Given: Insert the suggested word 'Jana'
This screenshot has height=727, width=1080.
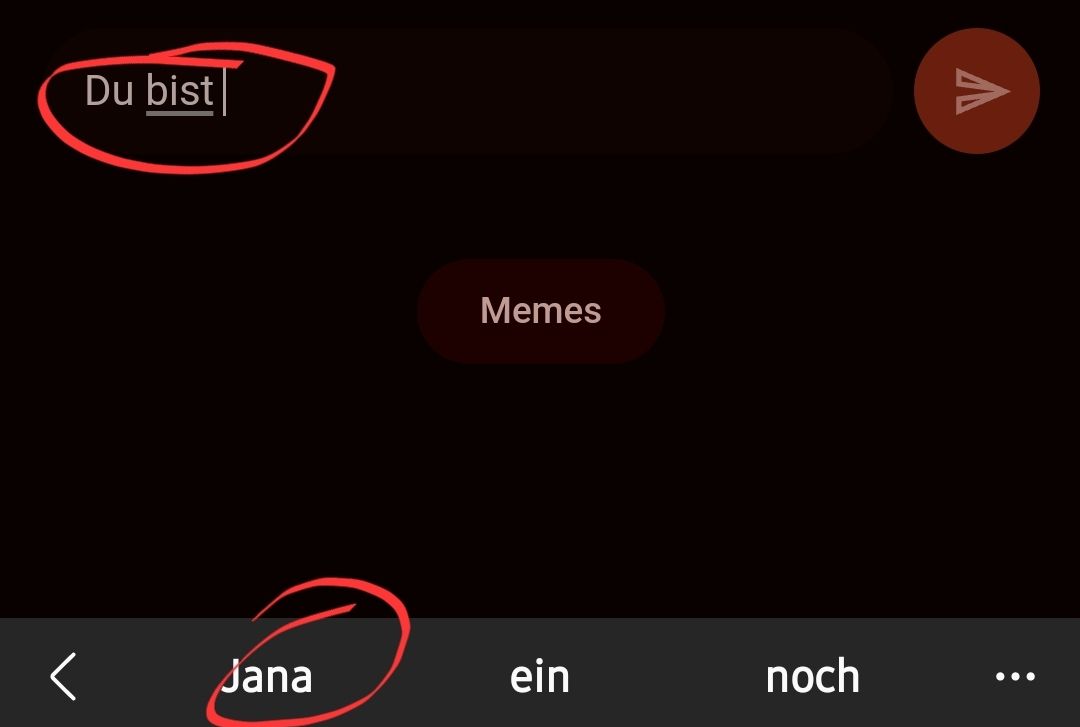Looking at the screenshot, I should [267, 677].
